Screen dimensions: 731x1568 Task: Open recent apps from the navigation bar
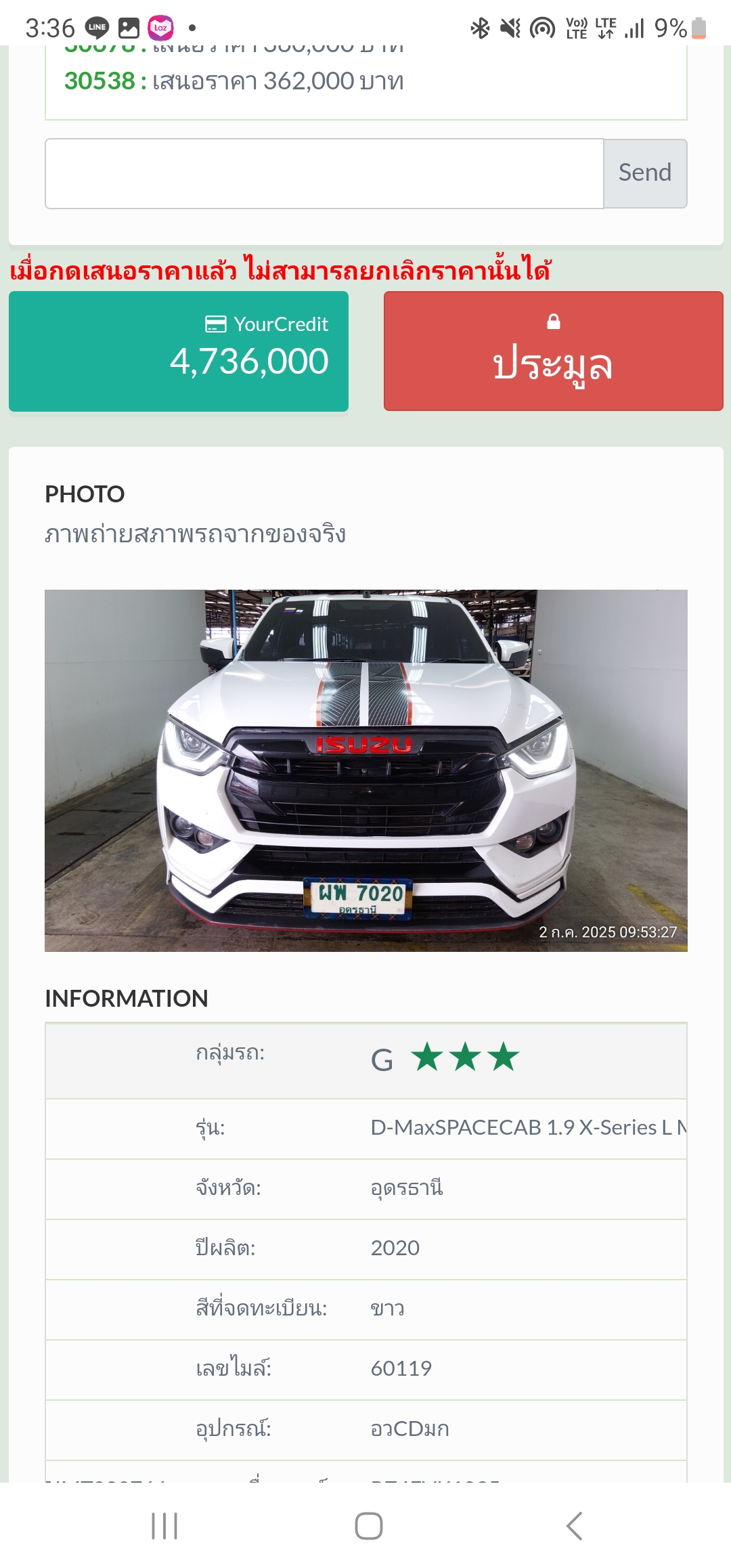point(164,1526)
